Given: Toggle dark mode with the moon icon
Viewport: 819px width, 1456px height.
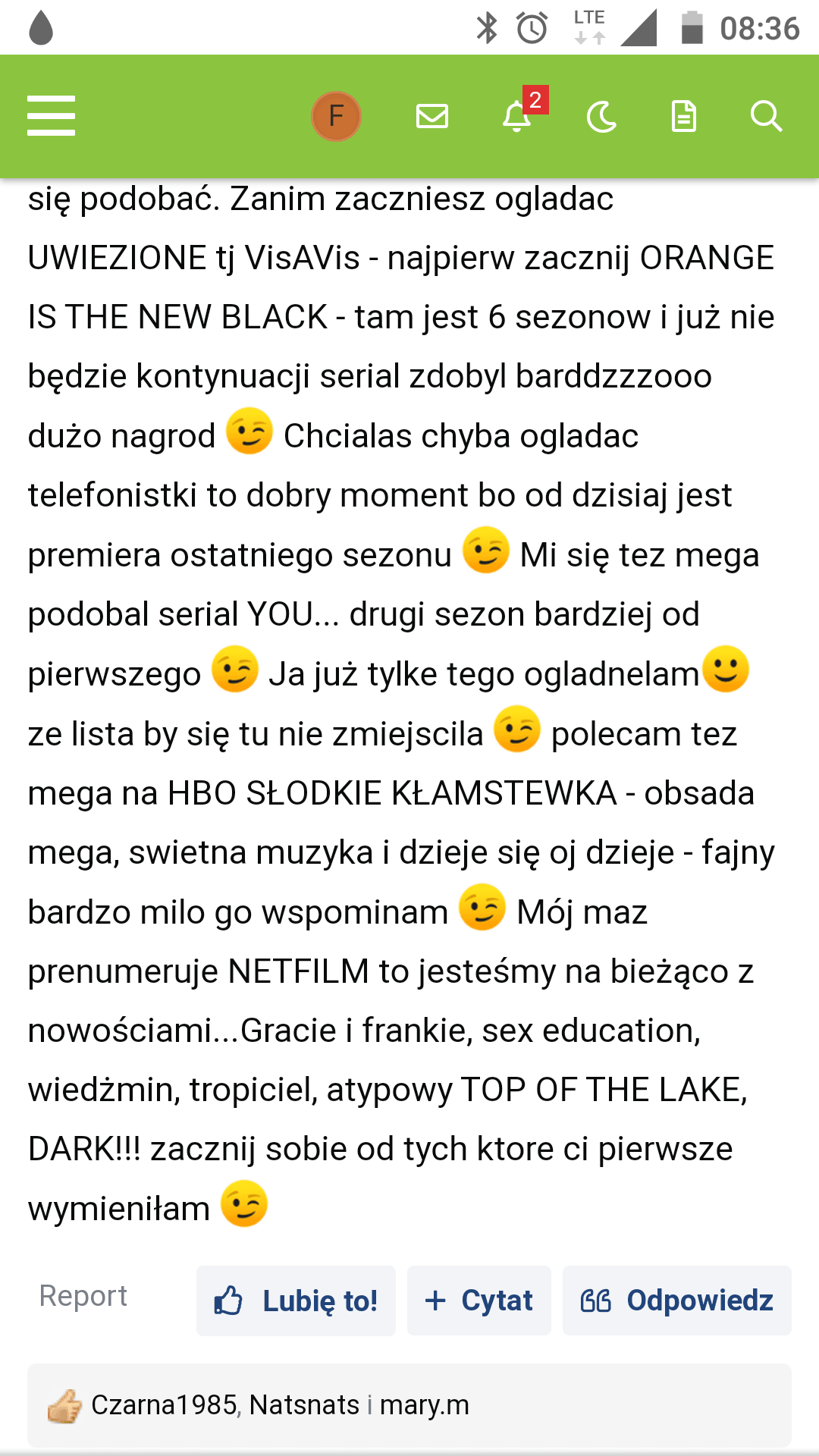Looking at the screenshot, I should click(602, 117).
